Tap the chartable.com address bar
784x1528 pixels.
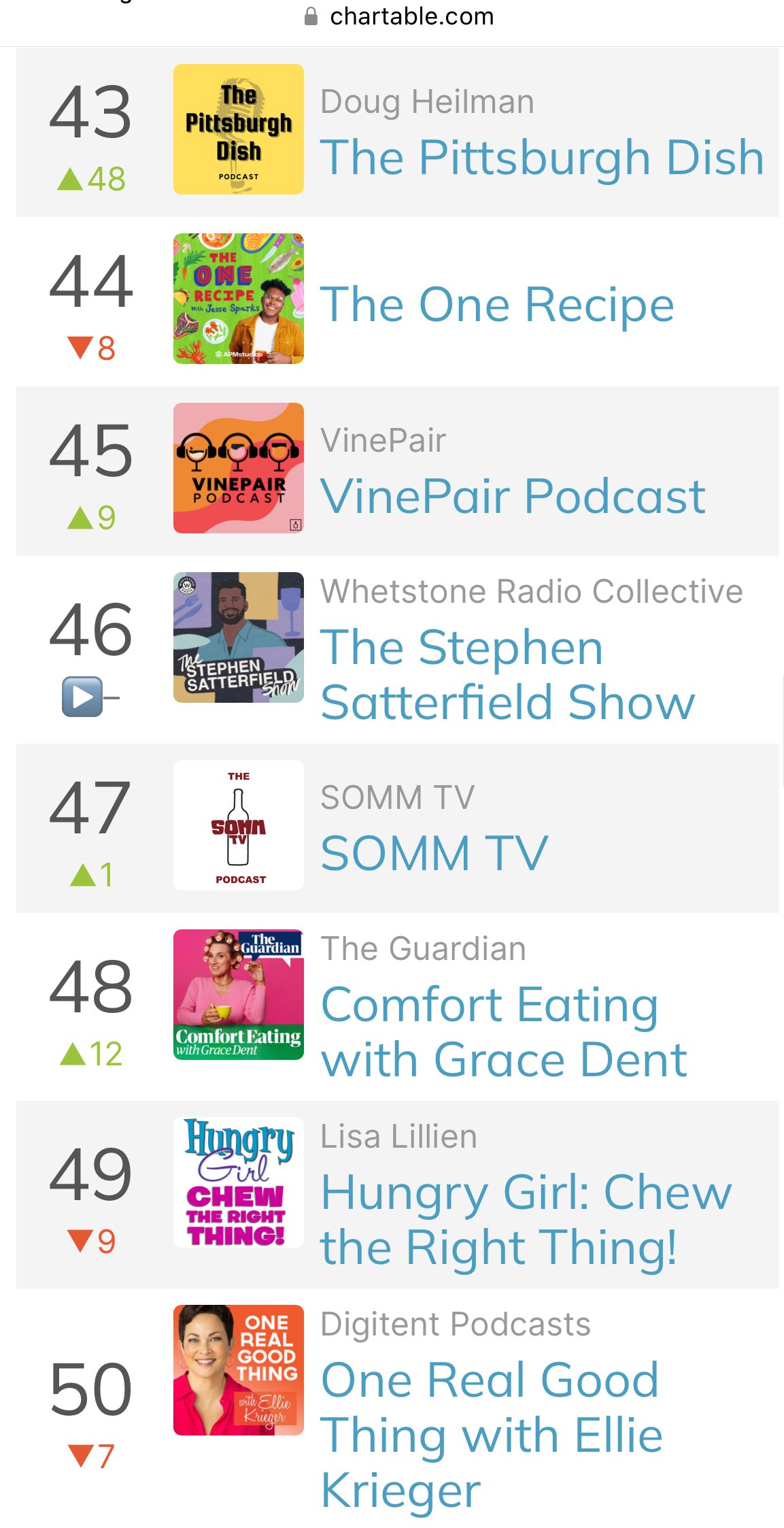(x=400, y=16)
